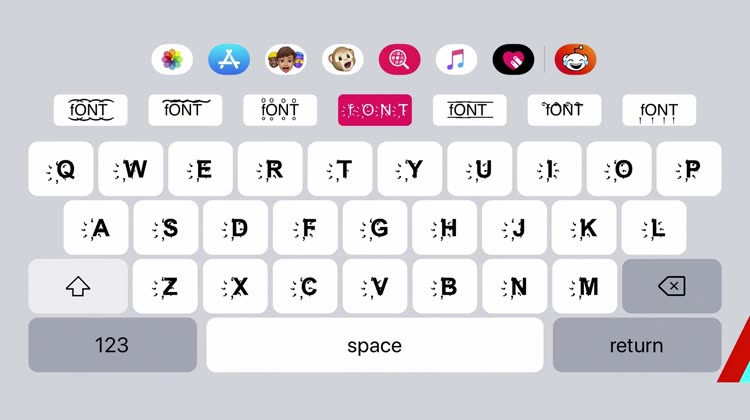Image resolution: width=750 pixels, height=420 pixels.
Task: Delete a character with backspace key
Action: 671,287
